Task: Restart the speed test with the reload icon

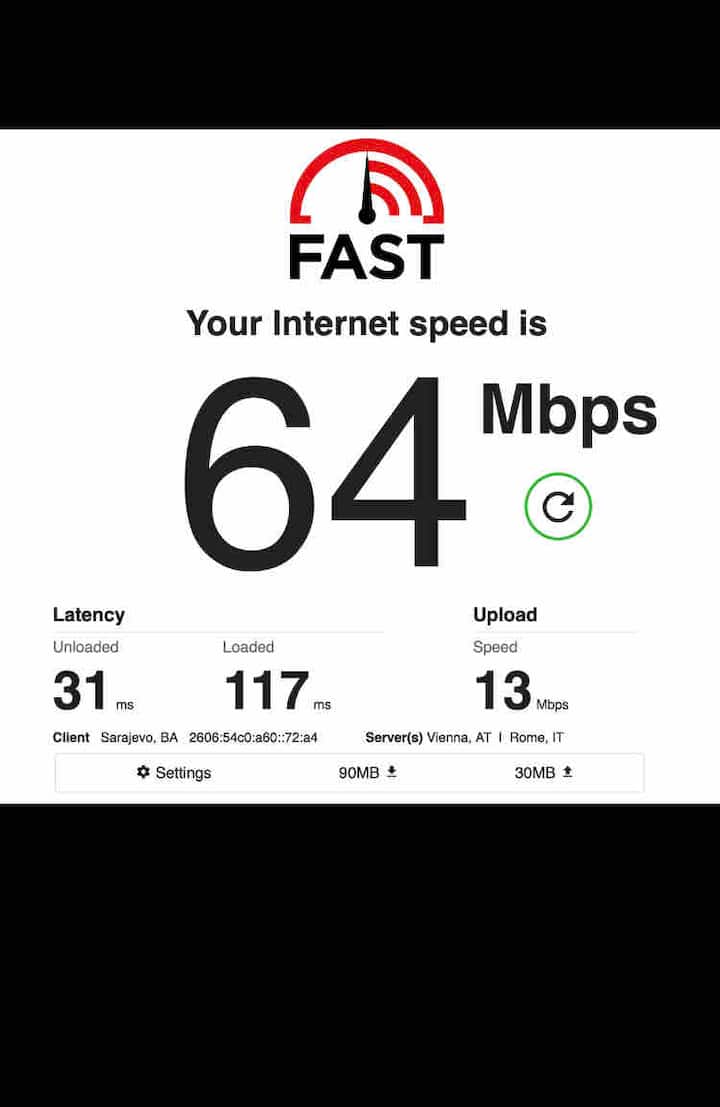Action: [x=558, y=507]
